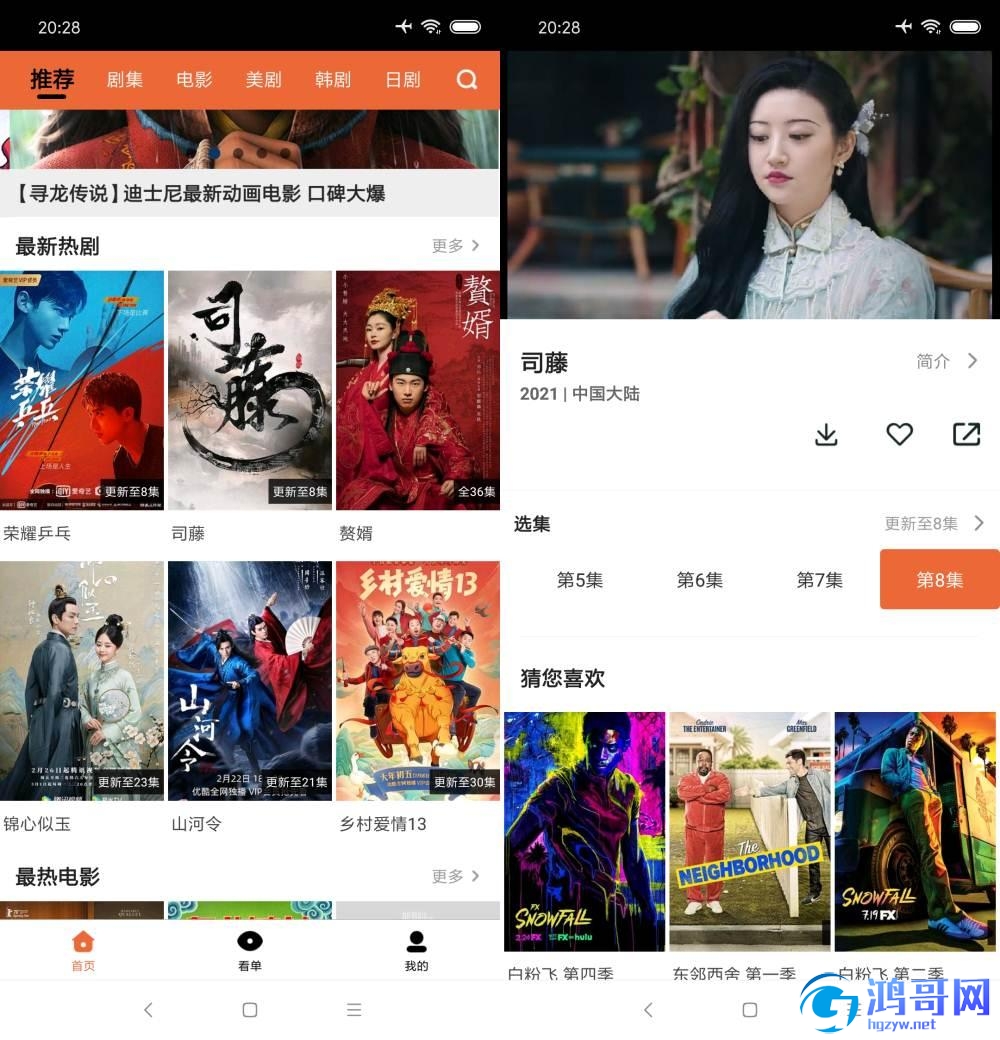Open the 赘婿 drama card
The image size is (1000, 1040).
coord(418,390)
